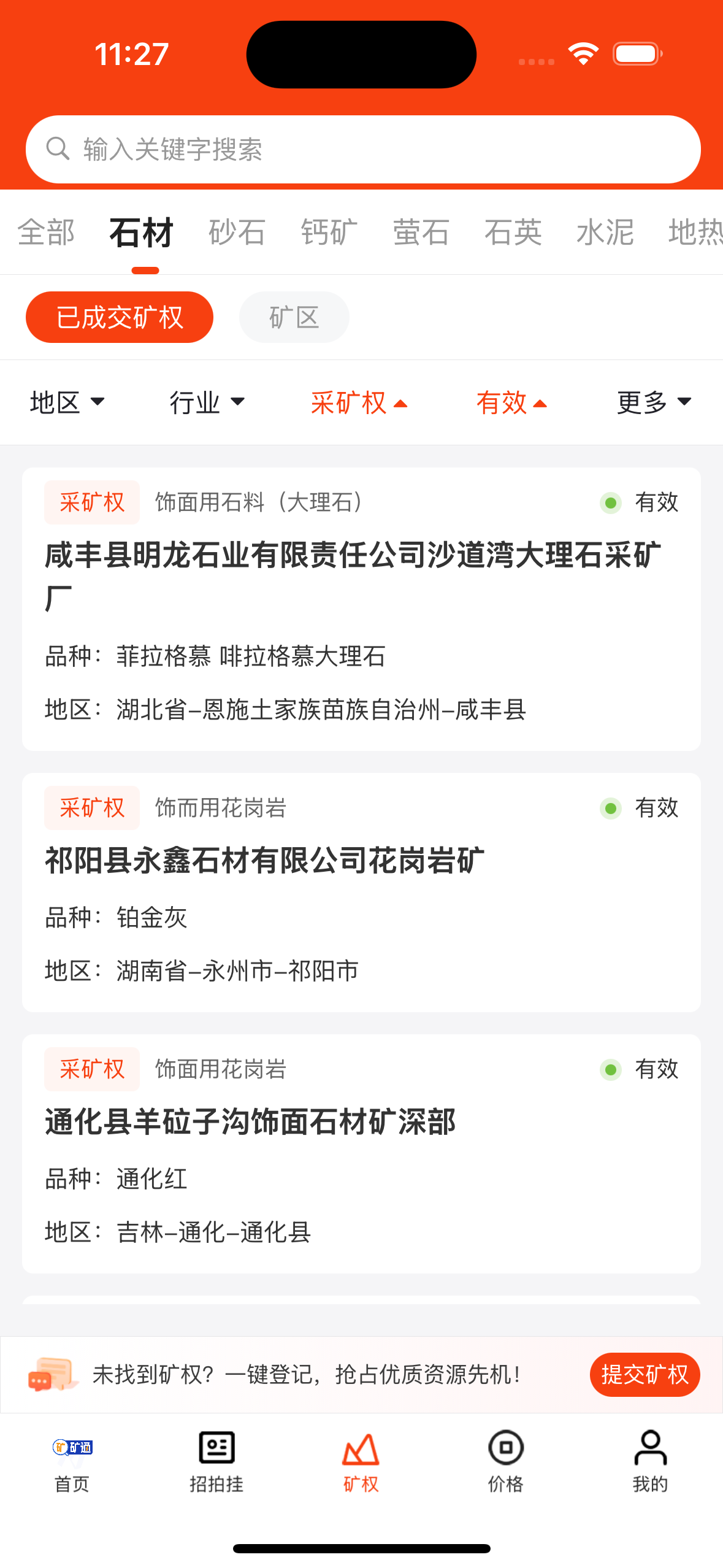Switch to the 矿区 chip
The width and height of the screenshot is (723, 1568).
[294, 317]
